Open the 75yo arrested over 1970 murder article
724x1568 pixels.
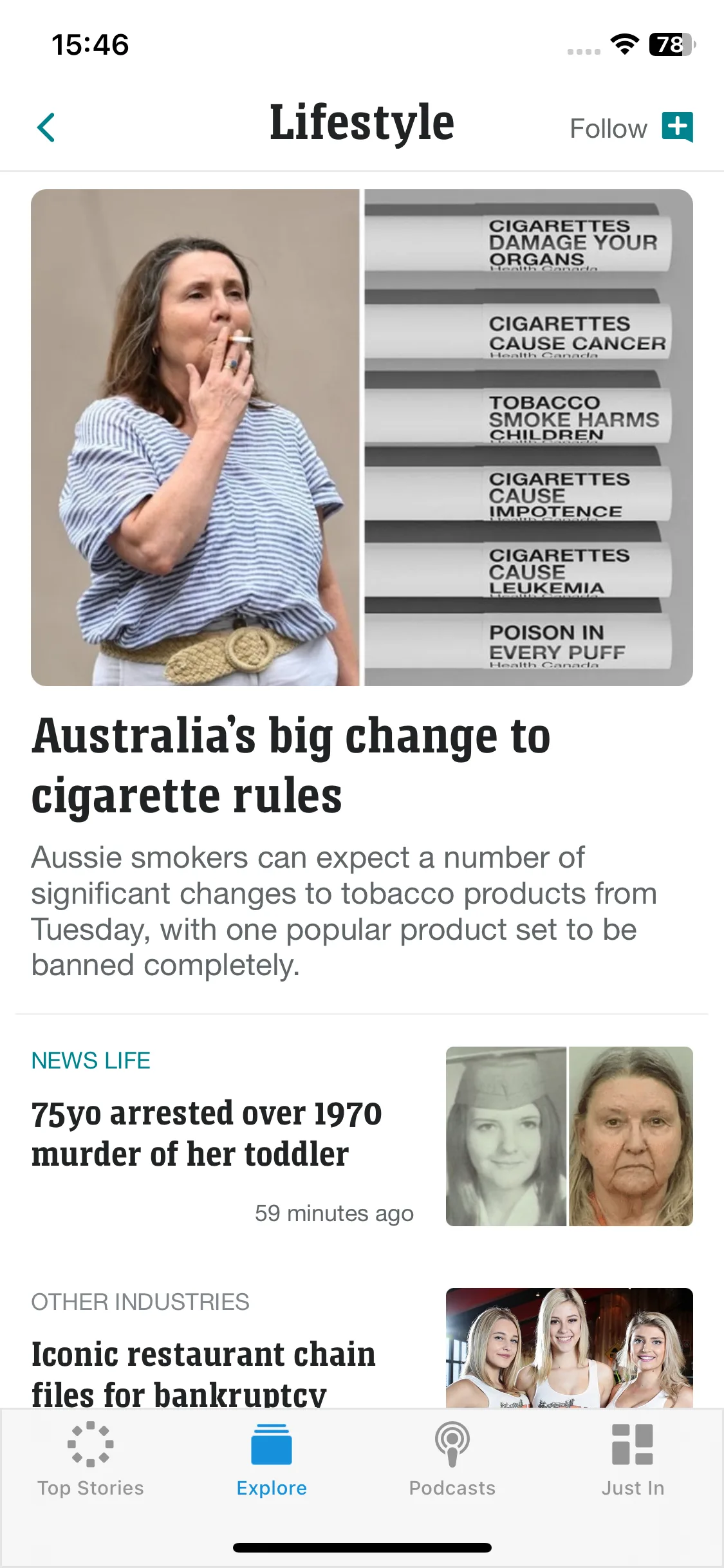click(x=207, y=1134)
